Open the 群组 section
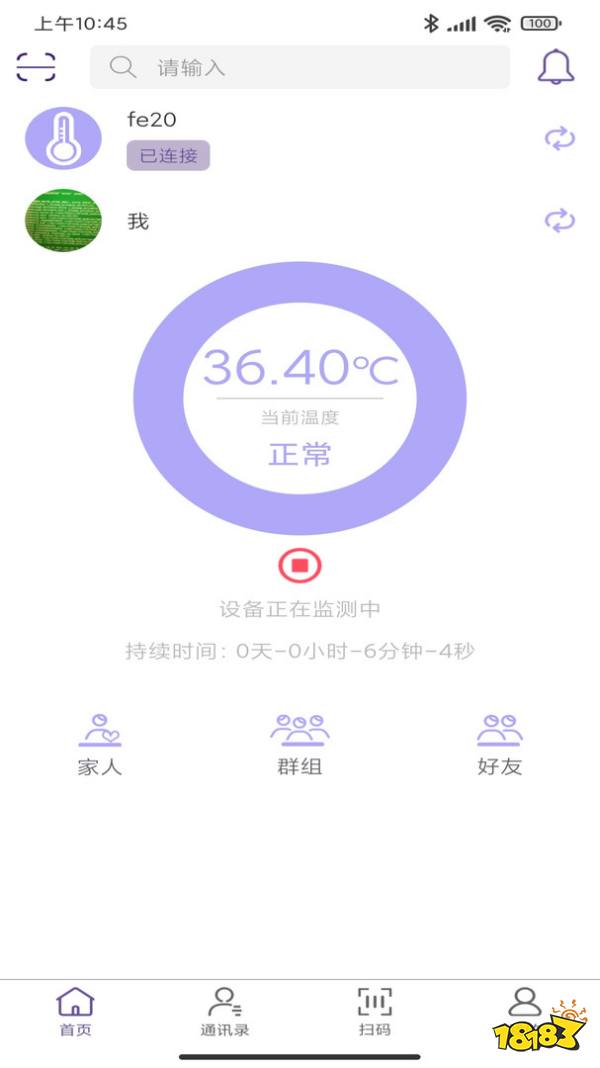The width and height of the screenshot is (600, 1068). pos(300,745)
